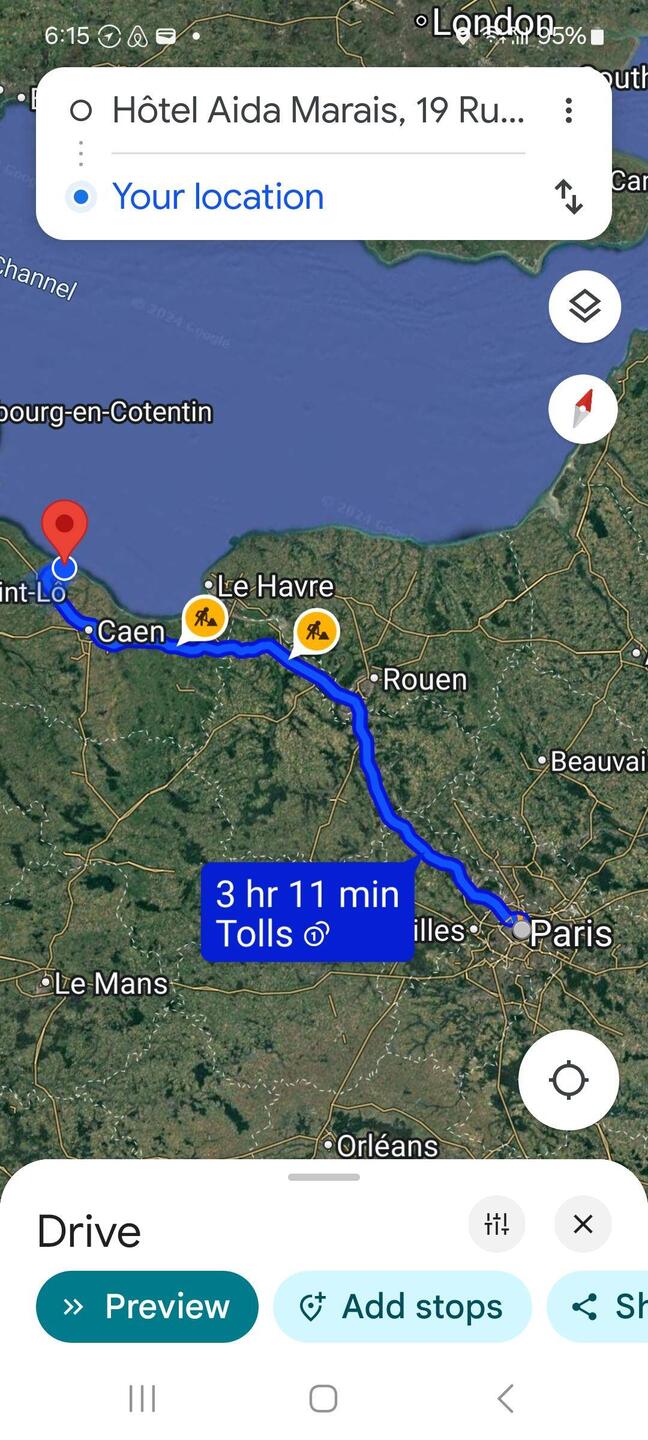
Task: Close the Drive directions panel
Action: (583, 1224)
